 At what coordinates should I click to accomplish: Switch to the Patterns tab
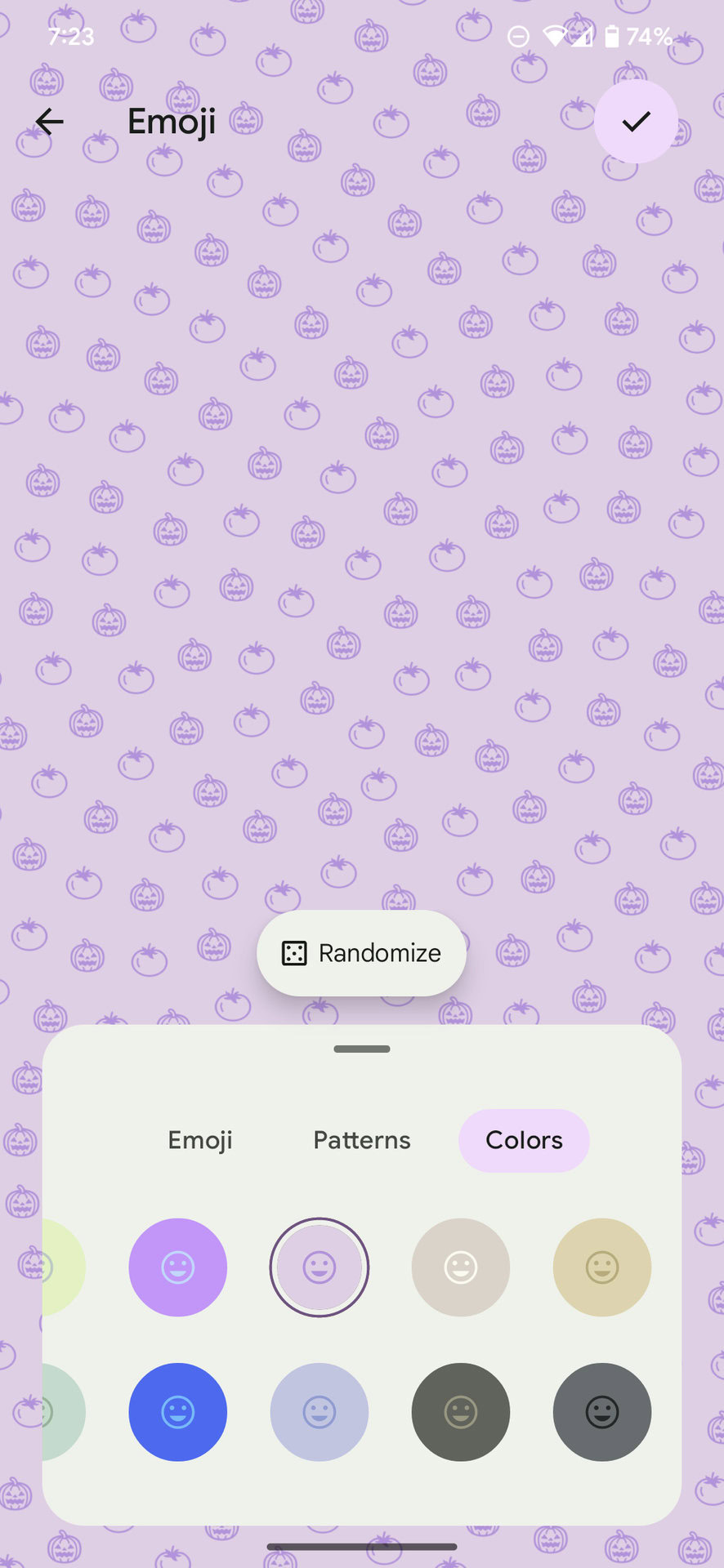[362, 1140]
